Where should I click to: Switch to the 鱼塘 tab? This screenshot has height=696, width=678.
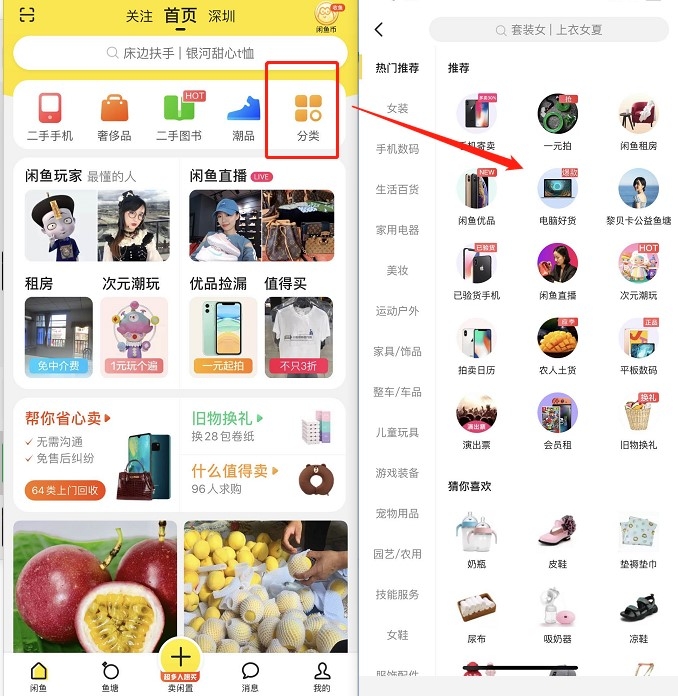point(110,676)
